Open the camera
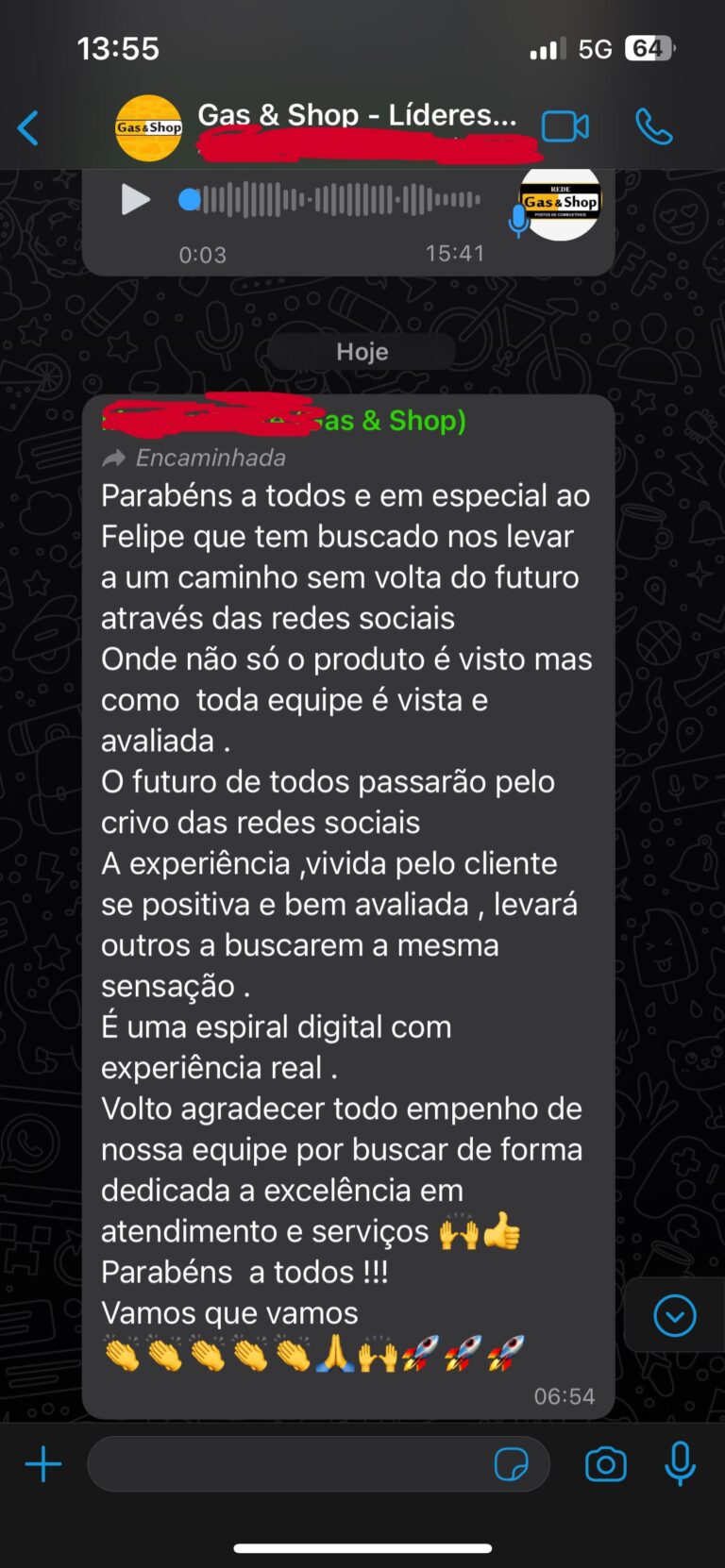Screen dimensions: 725x1568 pos(605,1464)
